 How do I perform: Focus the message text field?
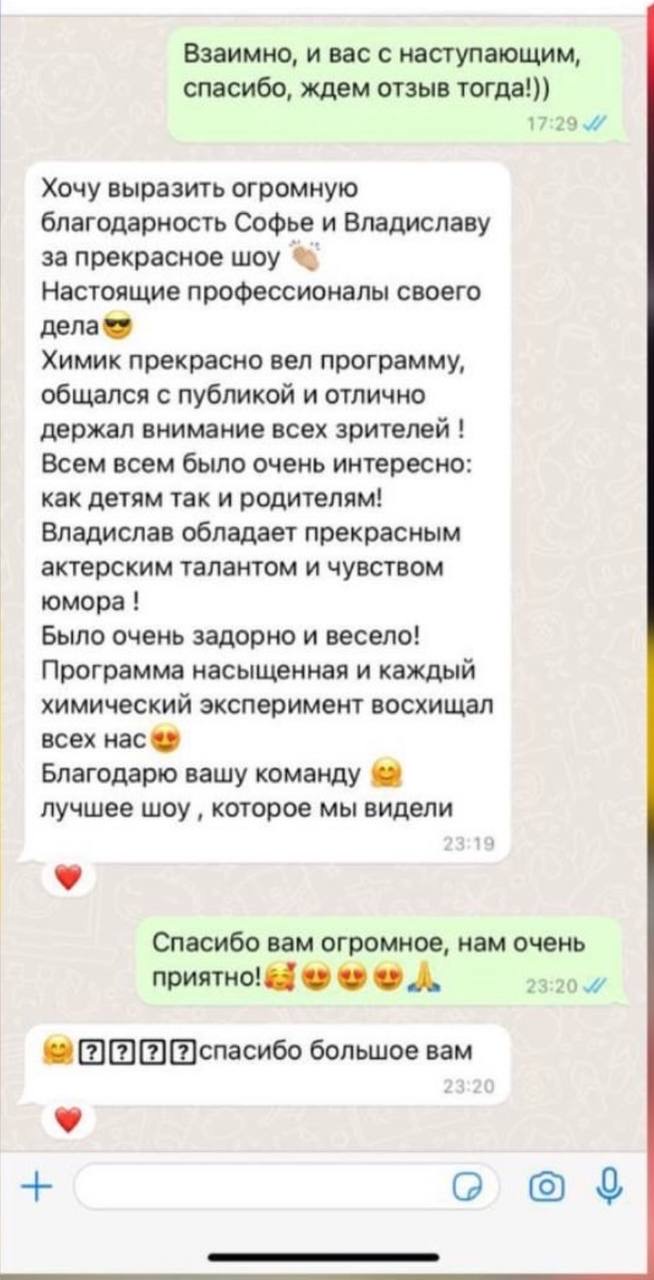260,1188
